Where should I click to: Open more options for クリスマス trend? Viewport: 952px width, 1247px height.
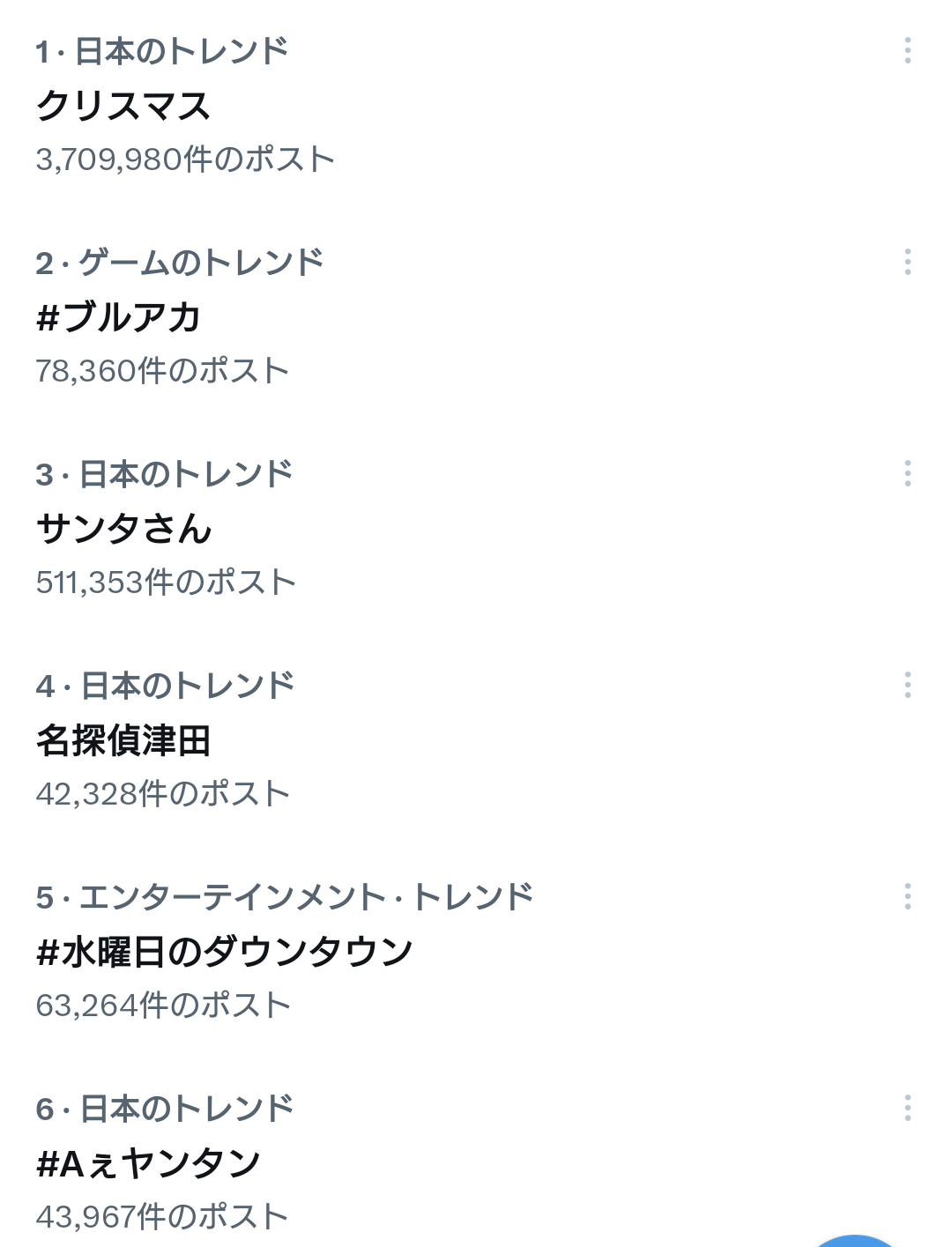pyautogui.click(x=907, y=50)
